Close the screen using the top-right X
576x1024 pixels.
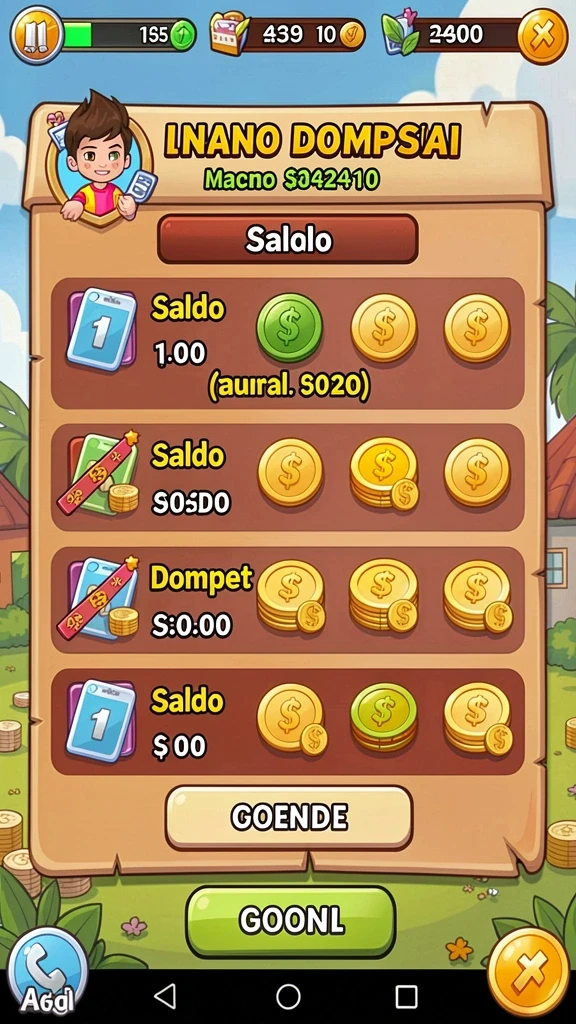click(542, 35)
